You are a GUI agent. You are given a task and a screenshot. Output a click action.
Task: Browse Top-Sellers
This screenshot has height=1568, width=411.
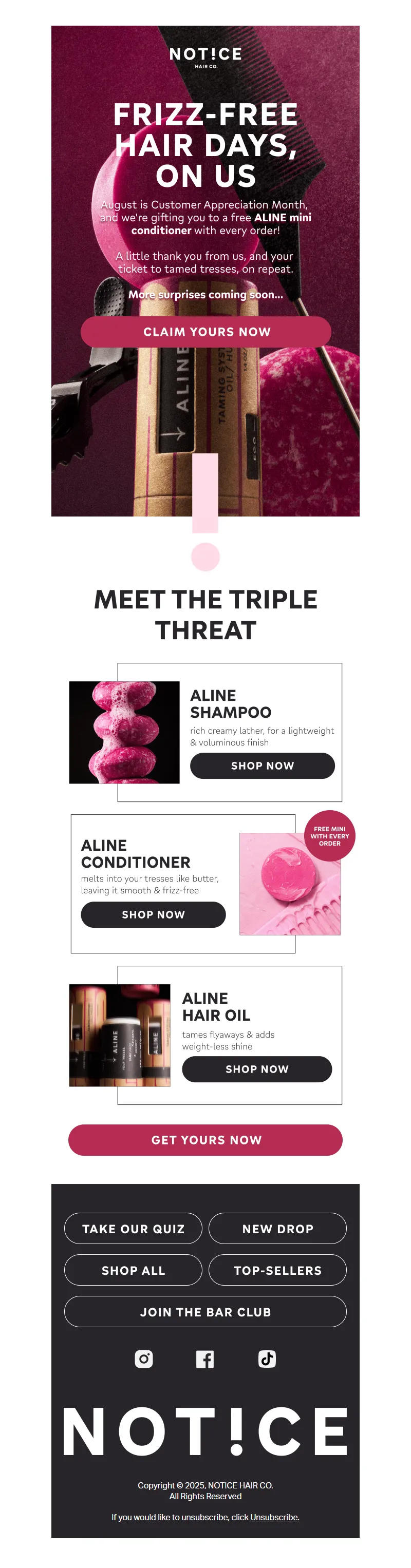tap(277, 1270)
